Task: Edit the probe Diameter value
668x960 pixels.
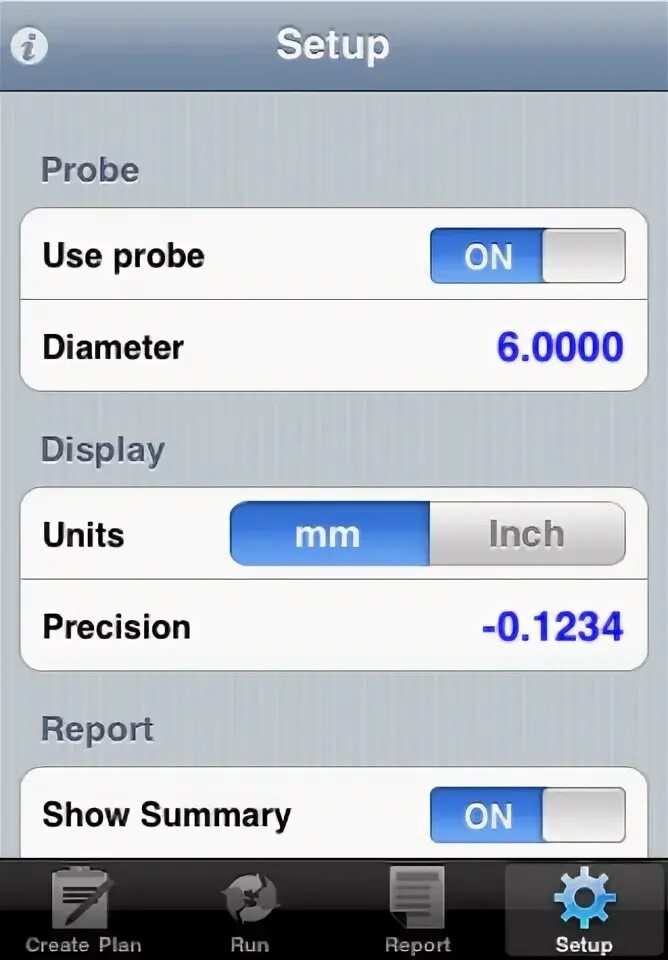Action: coord(559,347)
